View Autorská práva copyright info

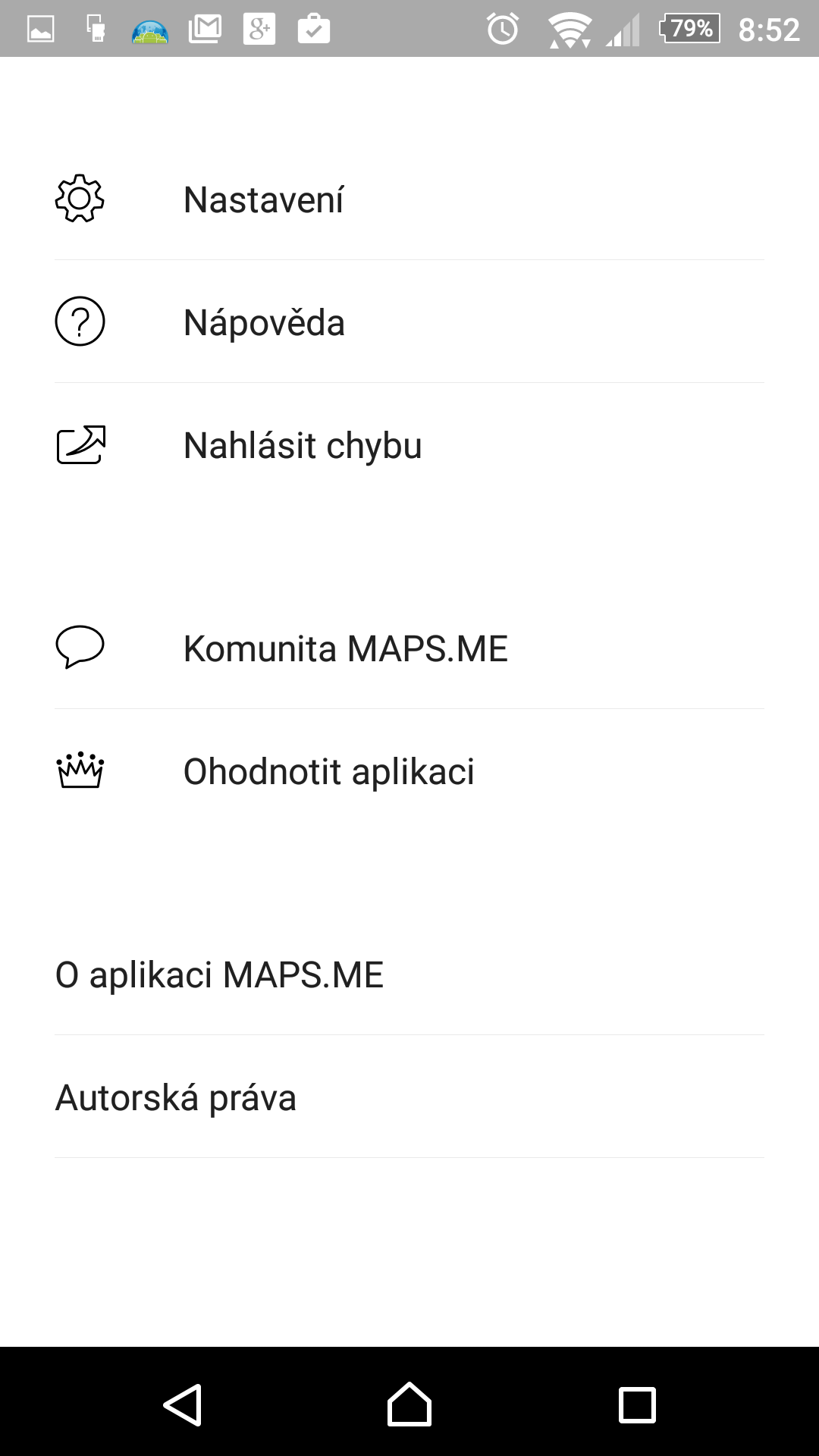click(x=409, y=1097)
